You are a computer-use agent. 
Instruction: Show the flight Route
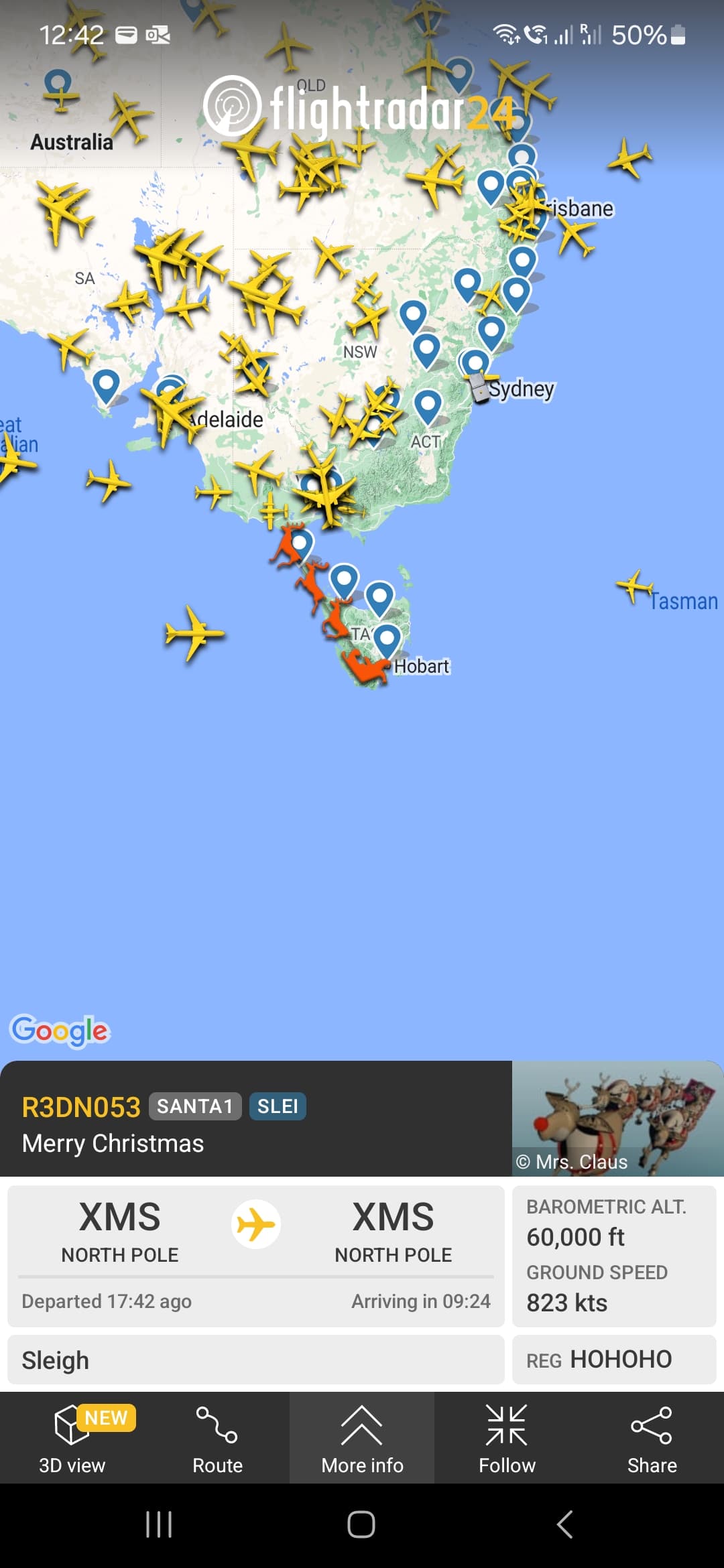click(x=217, y=1438)
